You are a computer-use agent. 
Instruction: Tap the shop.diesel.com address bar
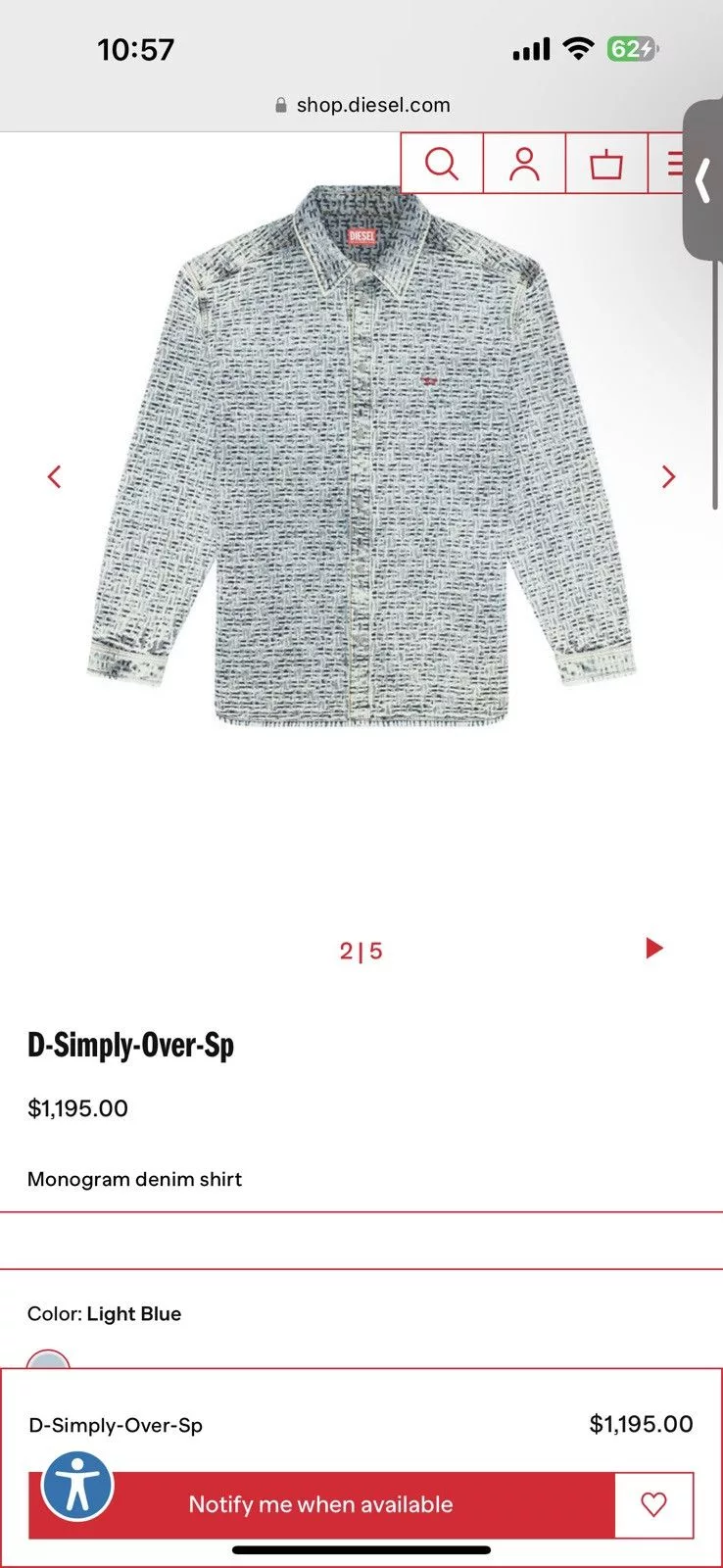(x=362, y=105)
